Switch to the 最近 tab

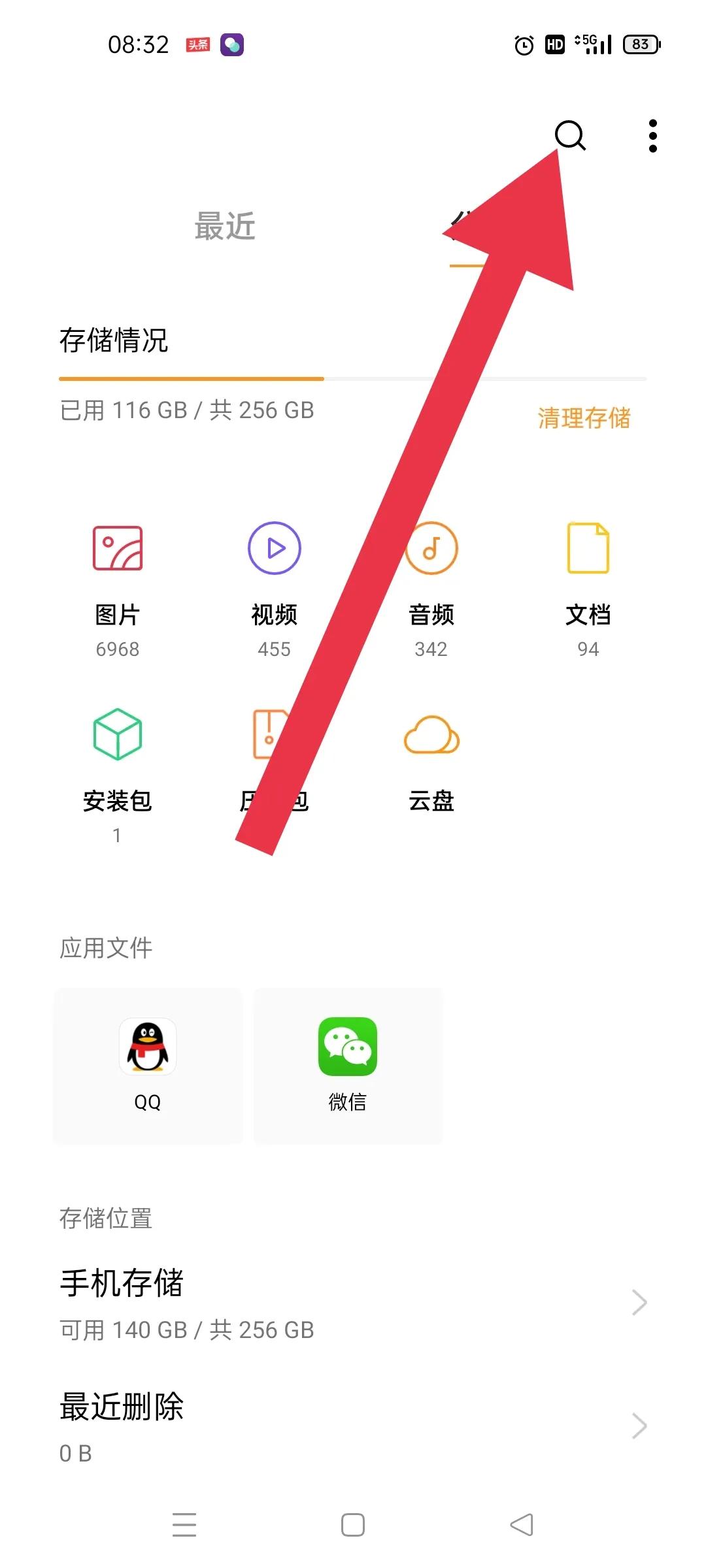point(224,227)
